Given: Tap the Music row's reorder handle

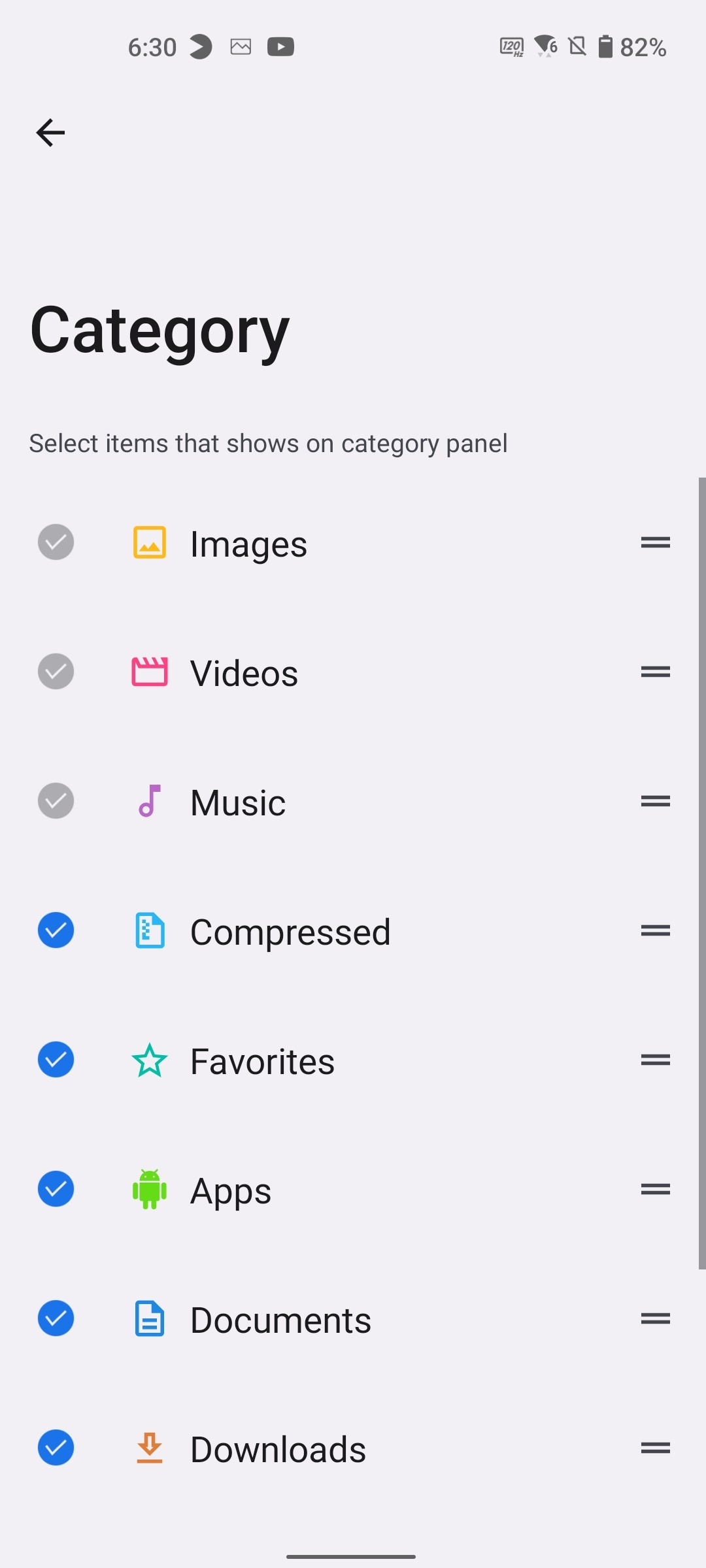Looking at the screenshot, I should (x=655, y=801).
